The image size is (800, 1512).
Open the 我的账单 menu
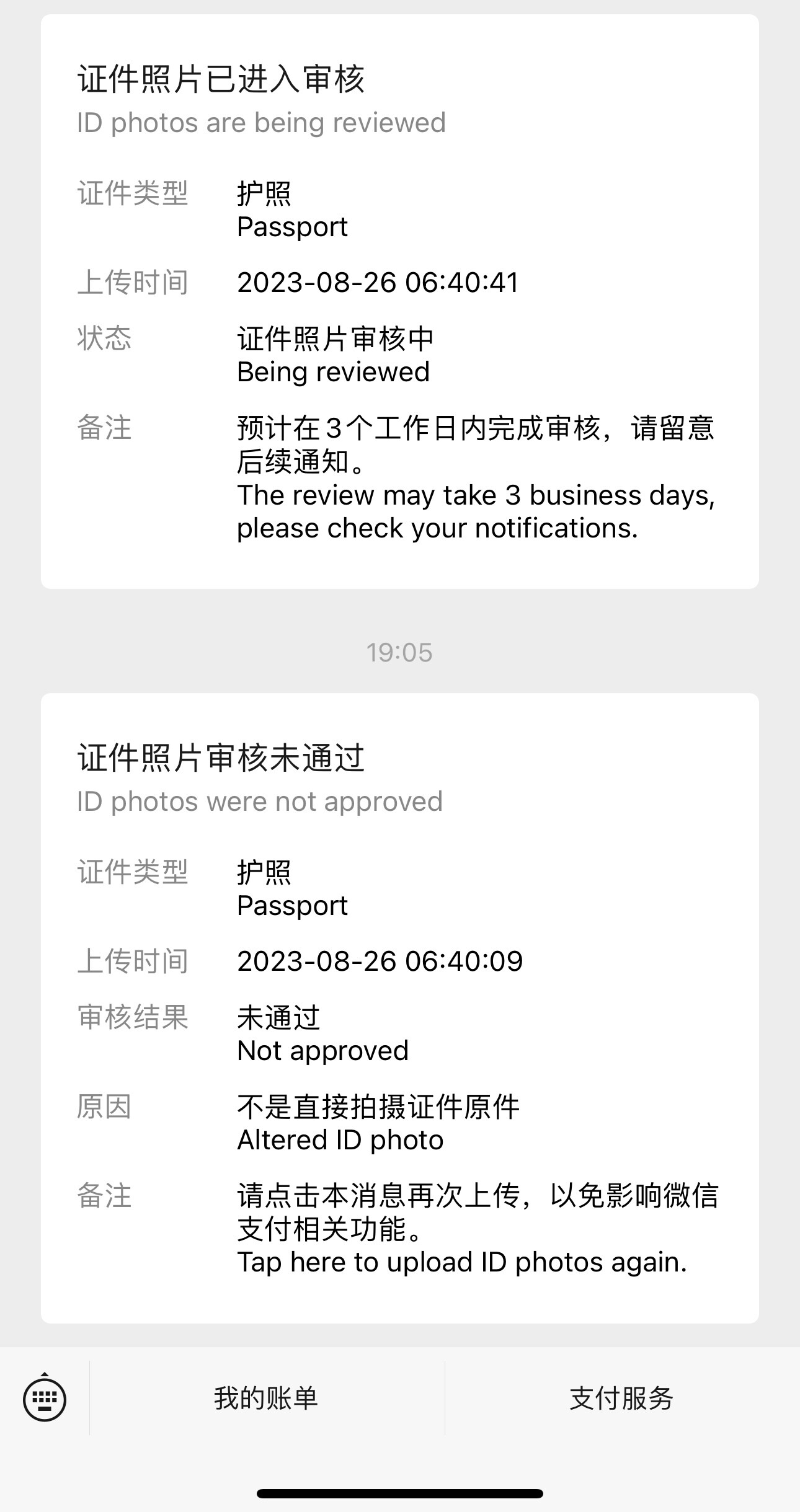pos(266,1399)
